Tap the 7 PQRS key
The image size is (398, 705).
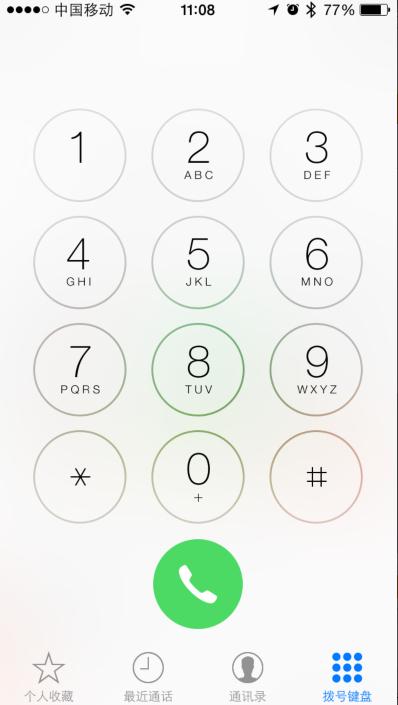[80, 370]
